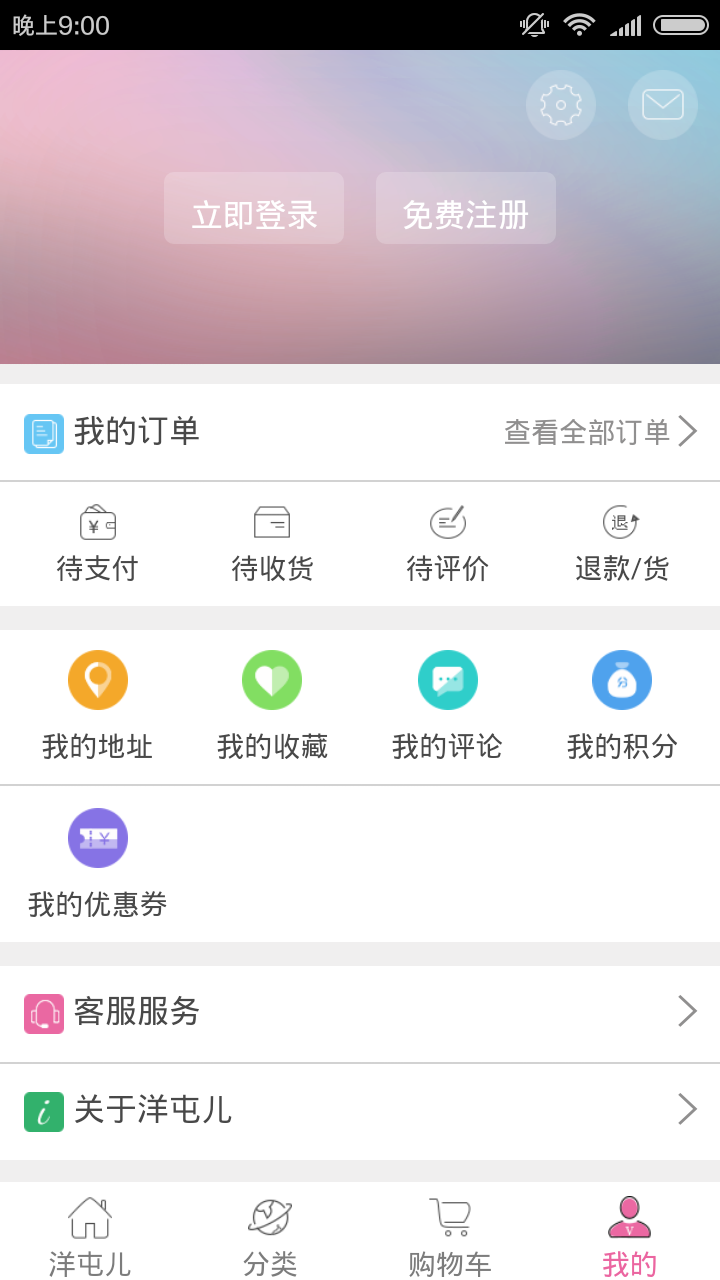Open the customer service (客服服务) headset icon

pos(42,1012)
